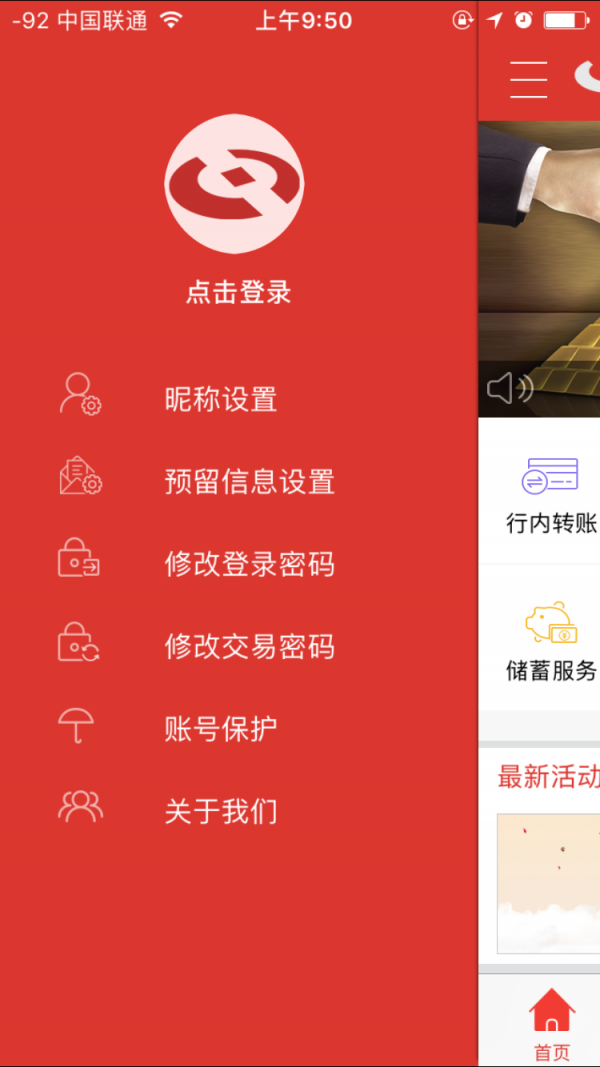Toggle the banner sound speaker icon

(x=510, y=389)
